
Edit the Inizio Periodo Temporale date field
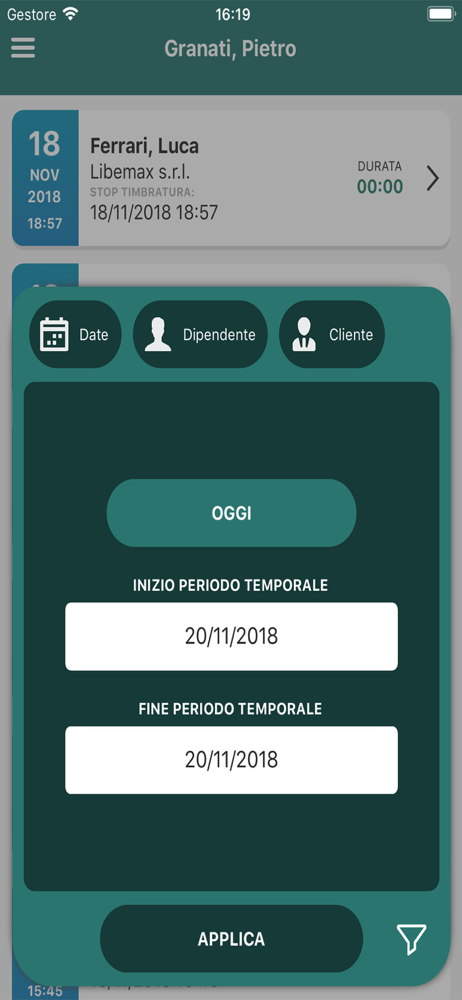pos(231,636)
